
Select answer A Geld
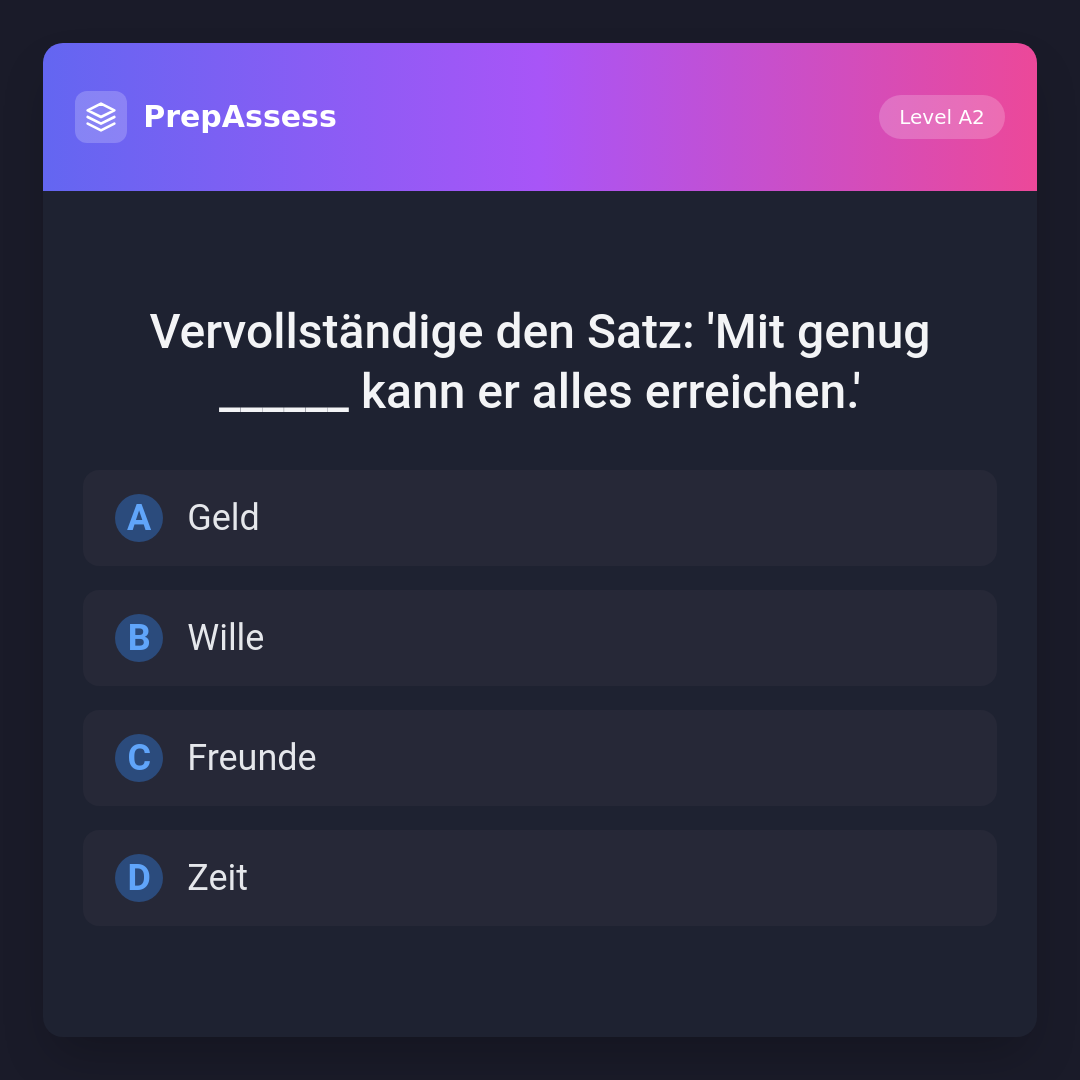point(539,518)
